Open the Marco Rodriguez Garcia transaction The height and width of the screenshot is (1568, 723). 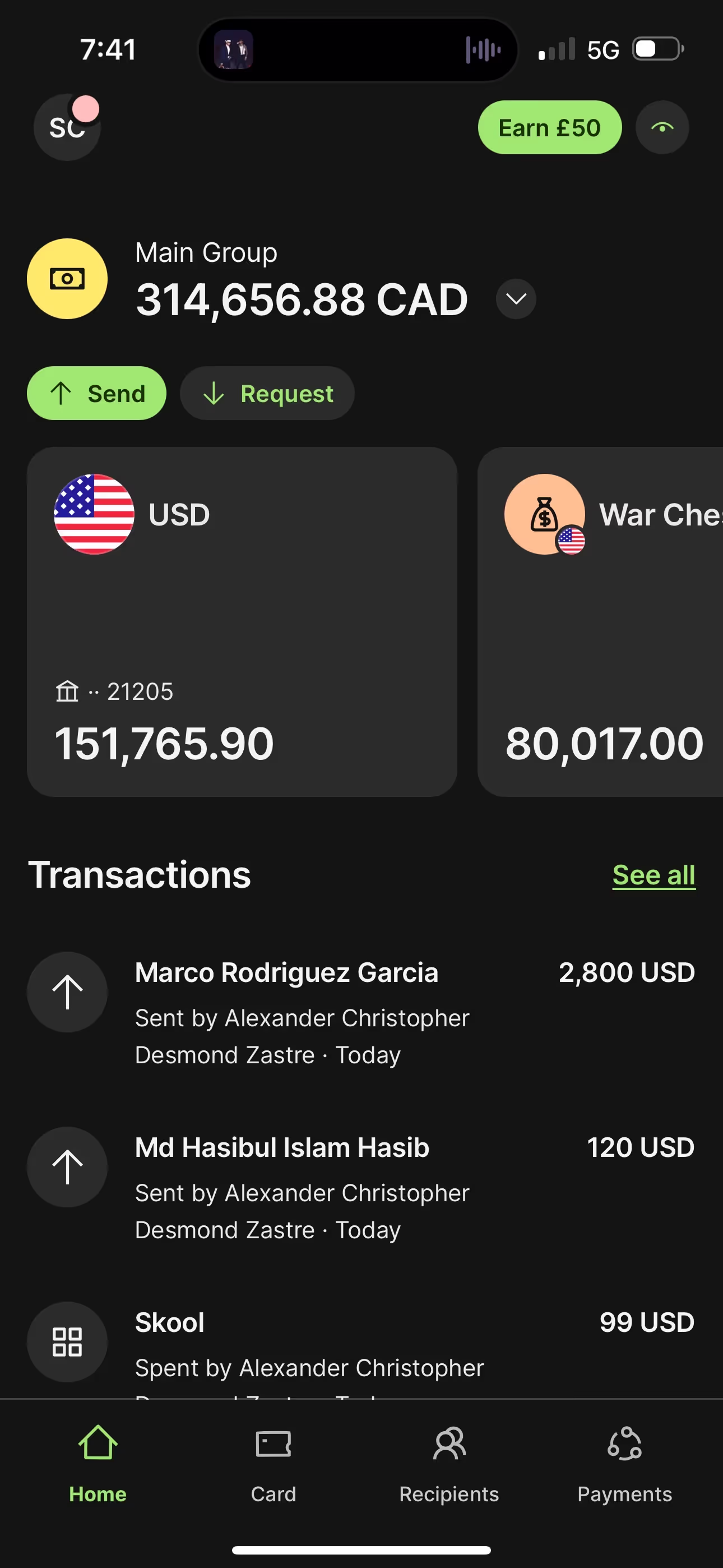pos(361,1012)
